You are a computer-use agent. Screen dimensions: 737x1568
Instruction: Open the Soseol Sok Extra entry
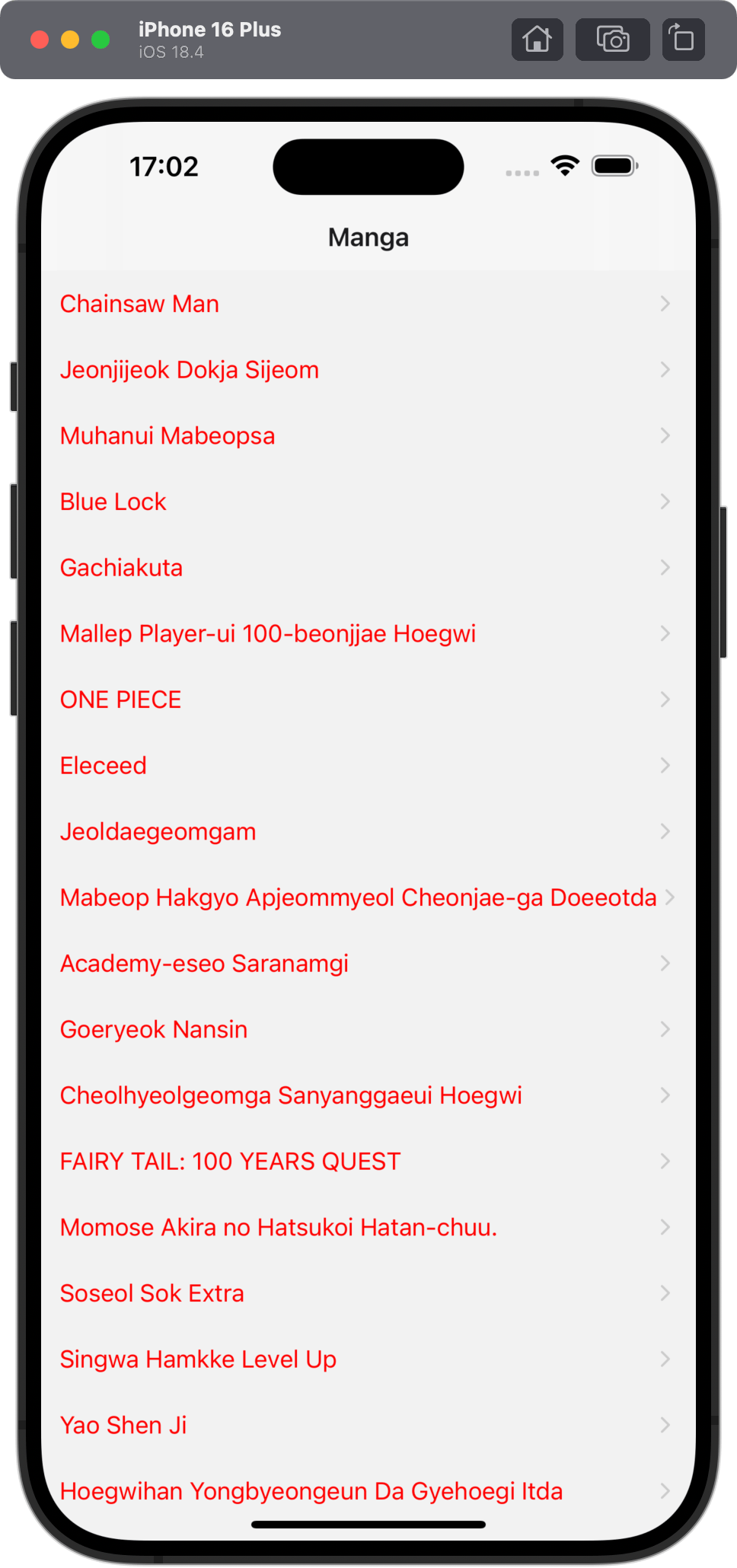(x=368, y=1293)
